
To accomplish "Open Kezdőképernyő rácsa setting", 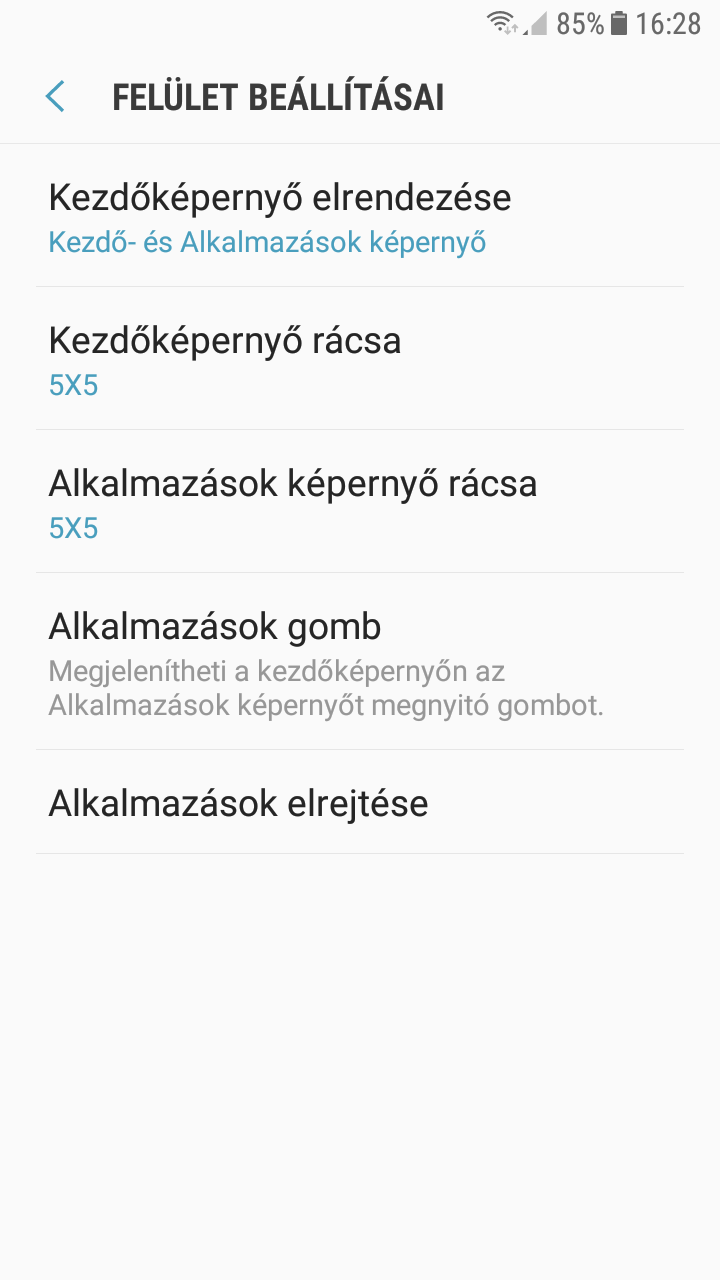I will pos(360,359).
